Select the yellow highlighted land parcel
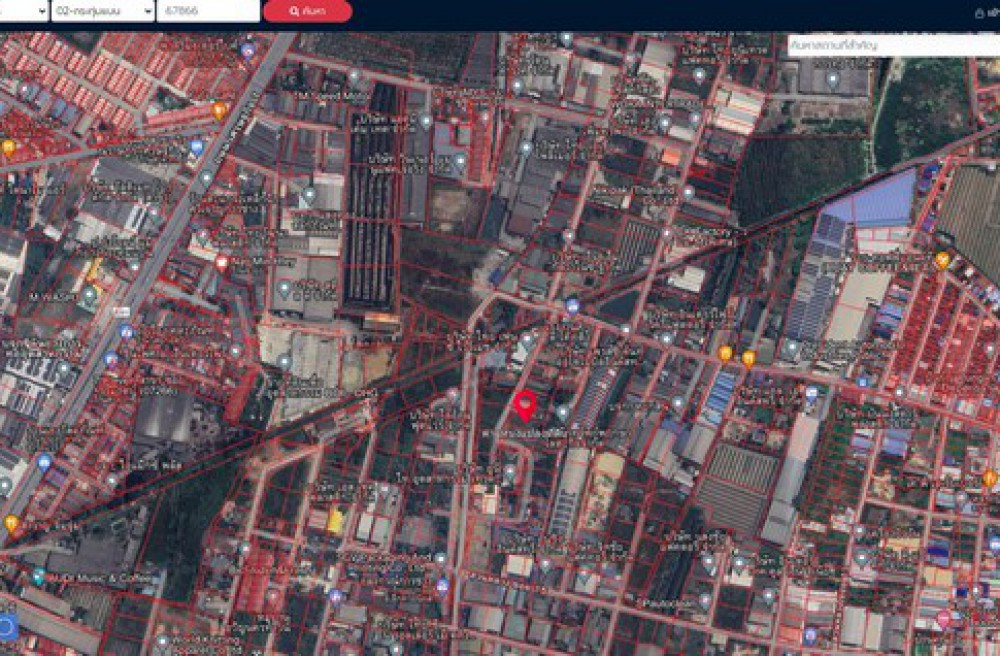The height and width of the screenshot is (656, 1000). [336, 521]
